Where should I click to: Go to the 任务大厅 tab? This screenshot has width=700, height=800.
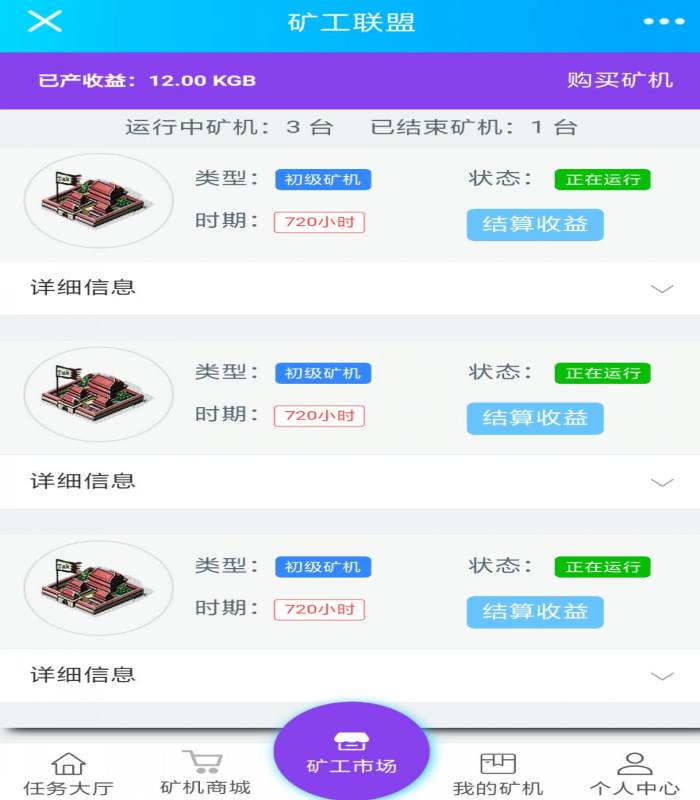[68, 775]
